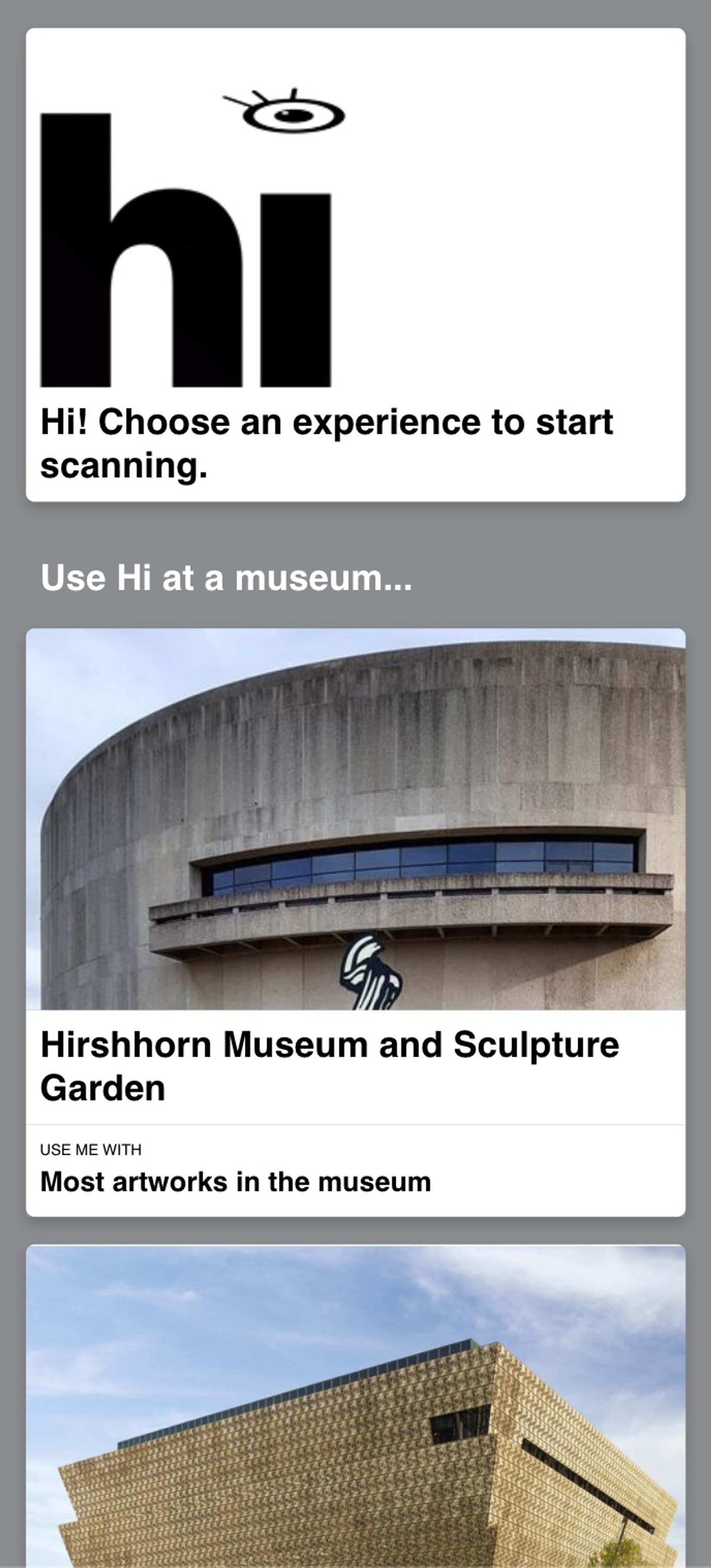The width and height of the screenshot is (711, 1568).
Task: Open the Hirshhorn Museum and Sculpture Garden card
Action: tap(355, 922)
